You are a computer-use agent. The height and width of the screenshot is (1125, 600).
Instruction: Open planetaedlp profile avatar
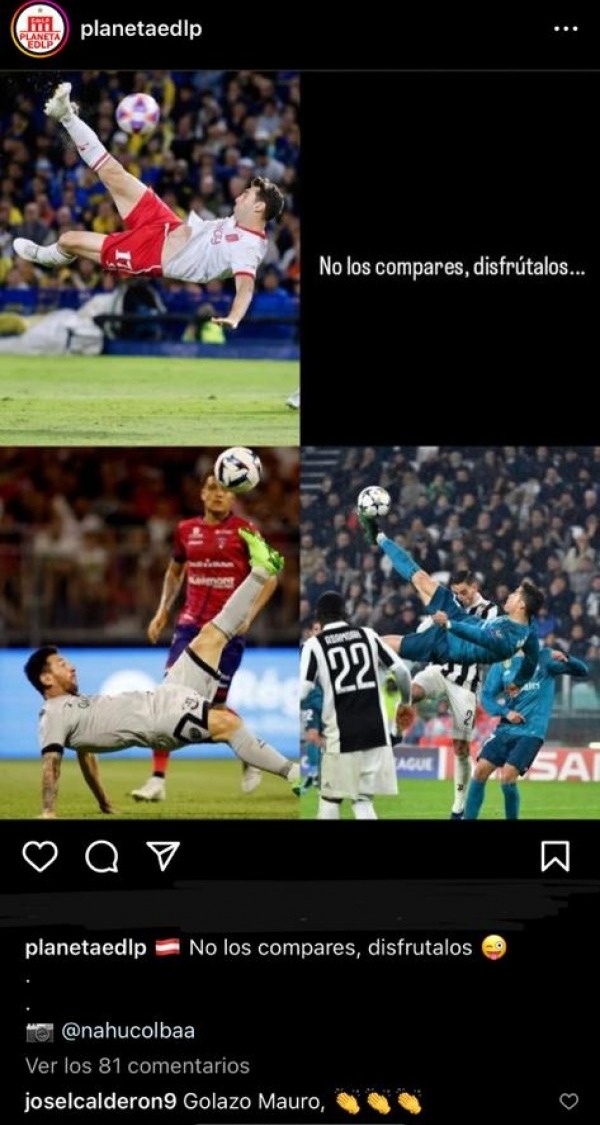click(x=39, y=29)
